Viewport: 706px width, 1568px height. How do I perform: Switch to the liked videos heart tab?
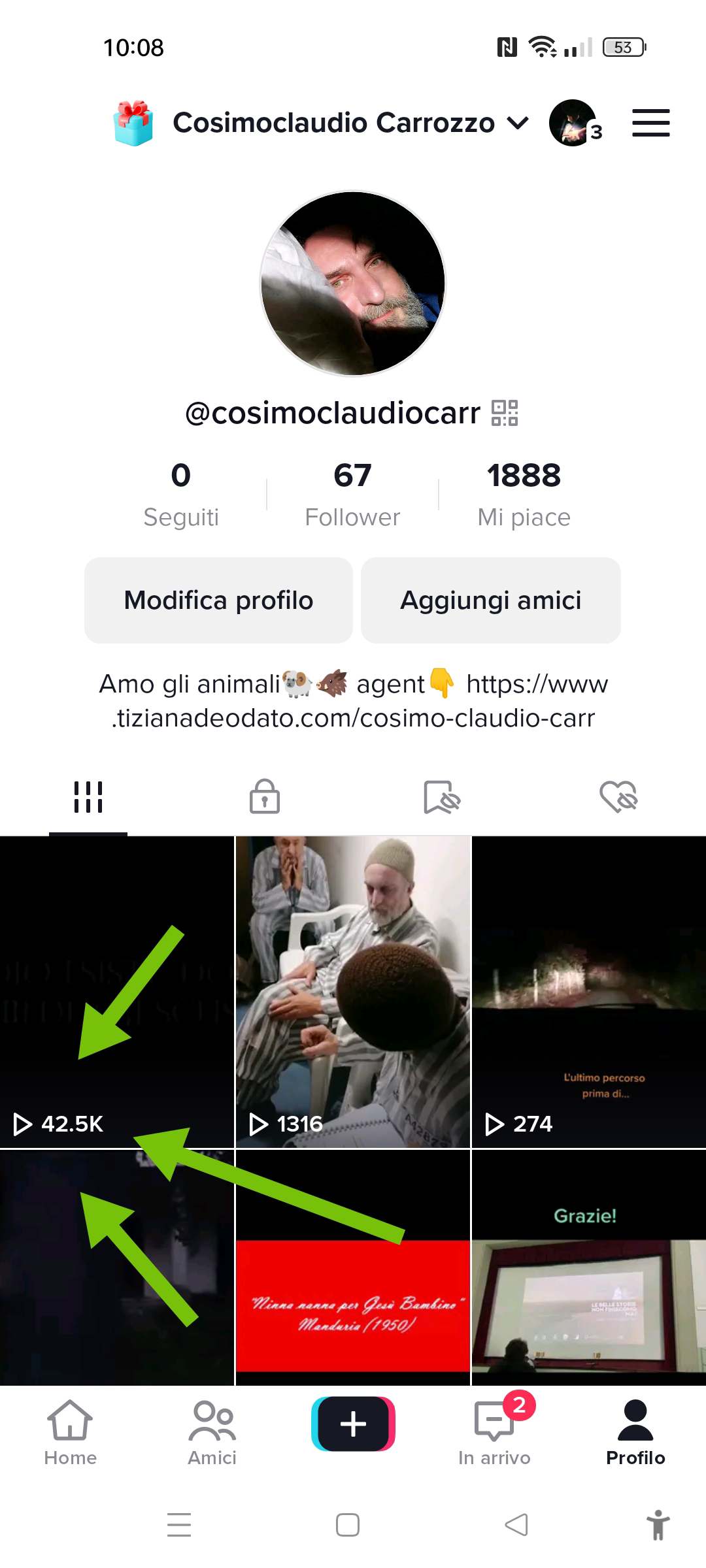618,796
